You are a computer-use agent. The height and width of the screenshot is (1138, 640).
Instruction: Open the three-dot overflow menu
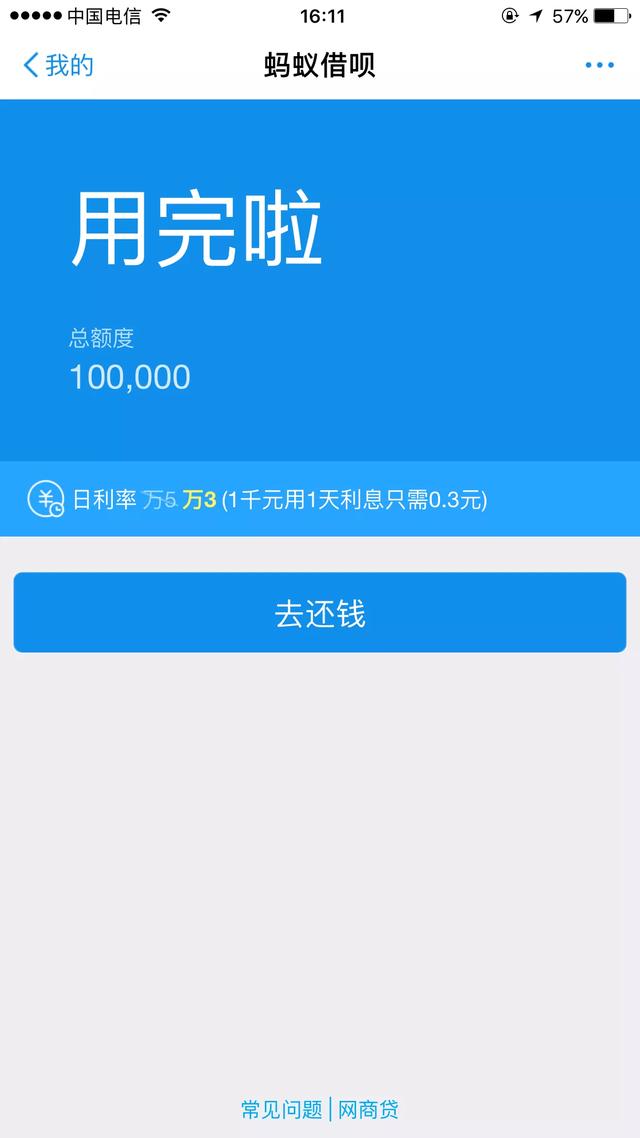tap(599, 65)
